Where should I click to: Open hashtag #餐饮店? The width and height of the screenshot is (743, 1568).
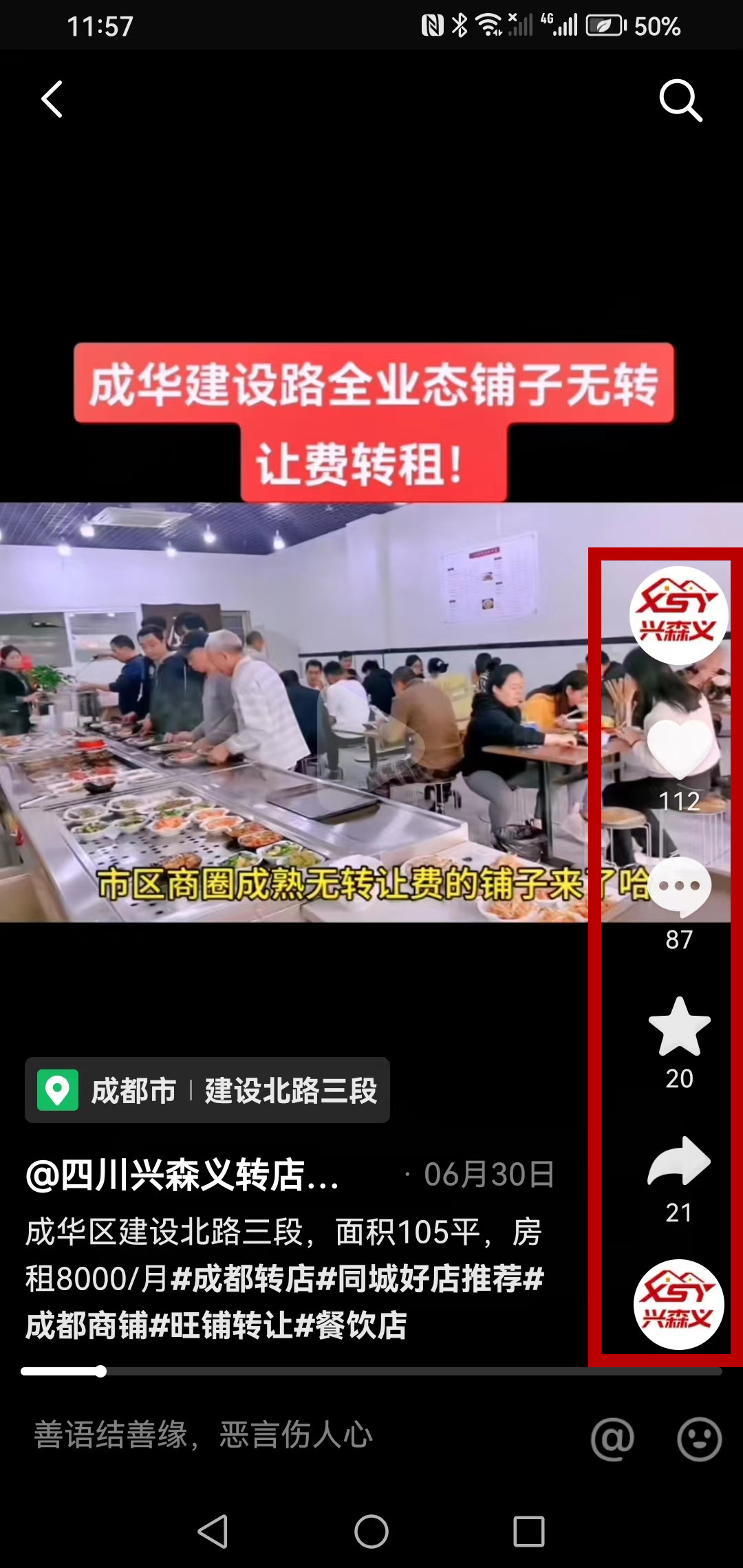351,1325
